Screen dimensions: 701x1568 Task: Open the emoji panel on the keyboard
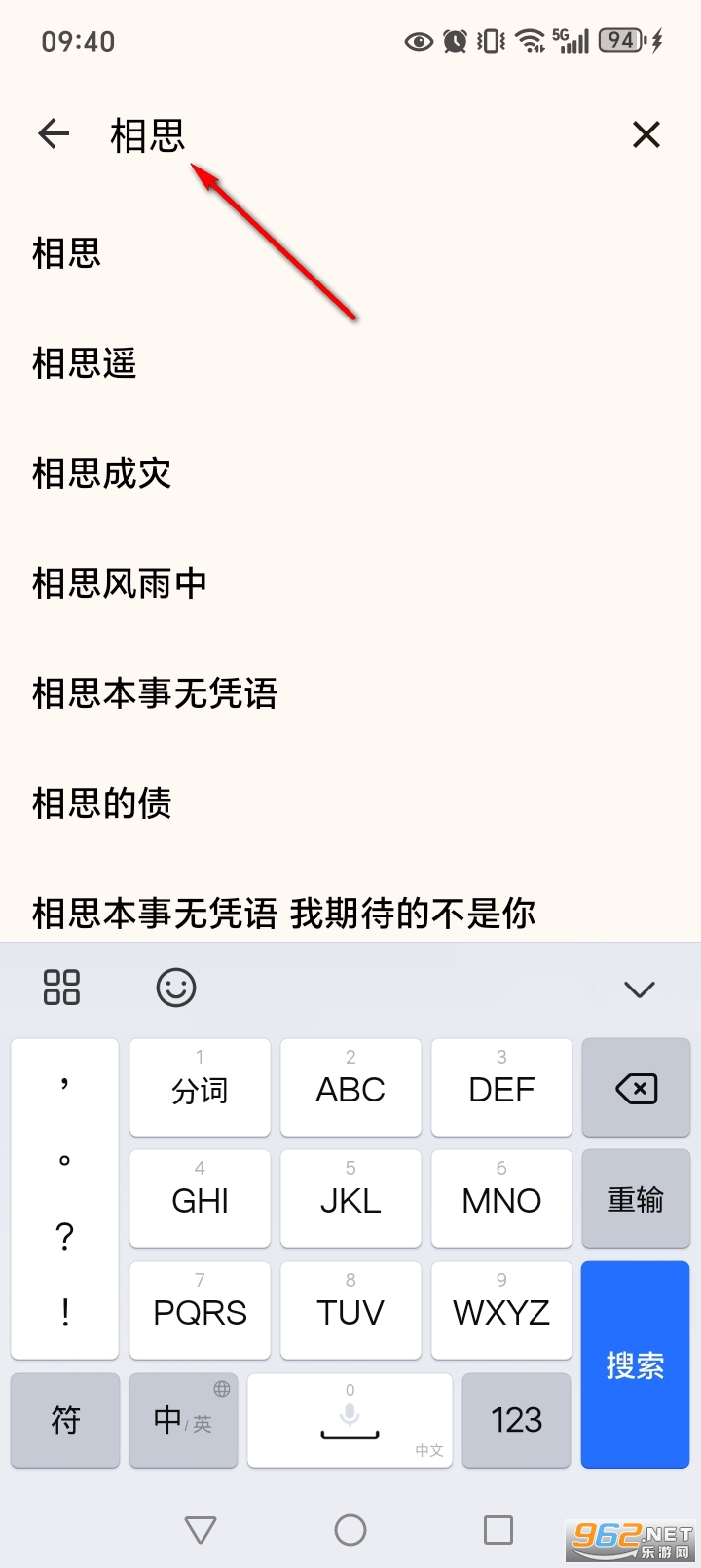[x=176, y=987]
